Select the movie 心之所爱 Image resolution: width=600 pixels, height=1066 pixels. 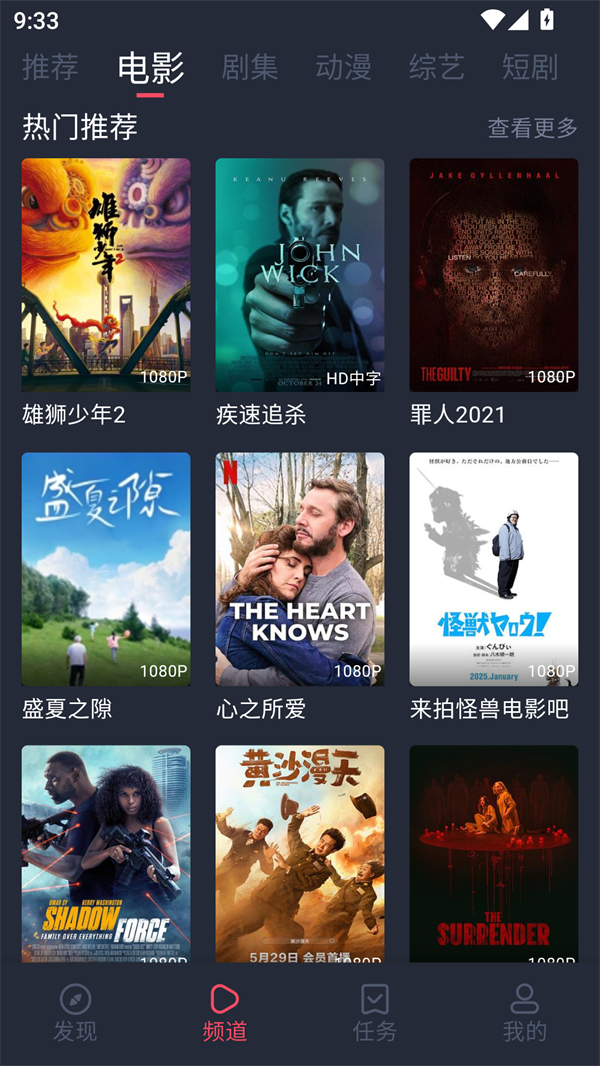click(300, 569)
